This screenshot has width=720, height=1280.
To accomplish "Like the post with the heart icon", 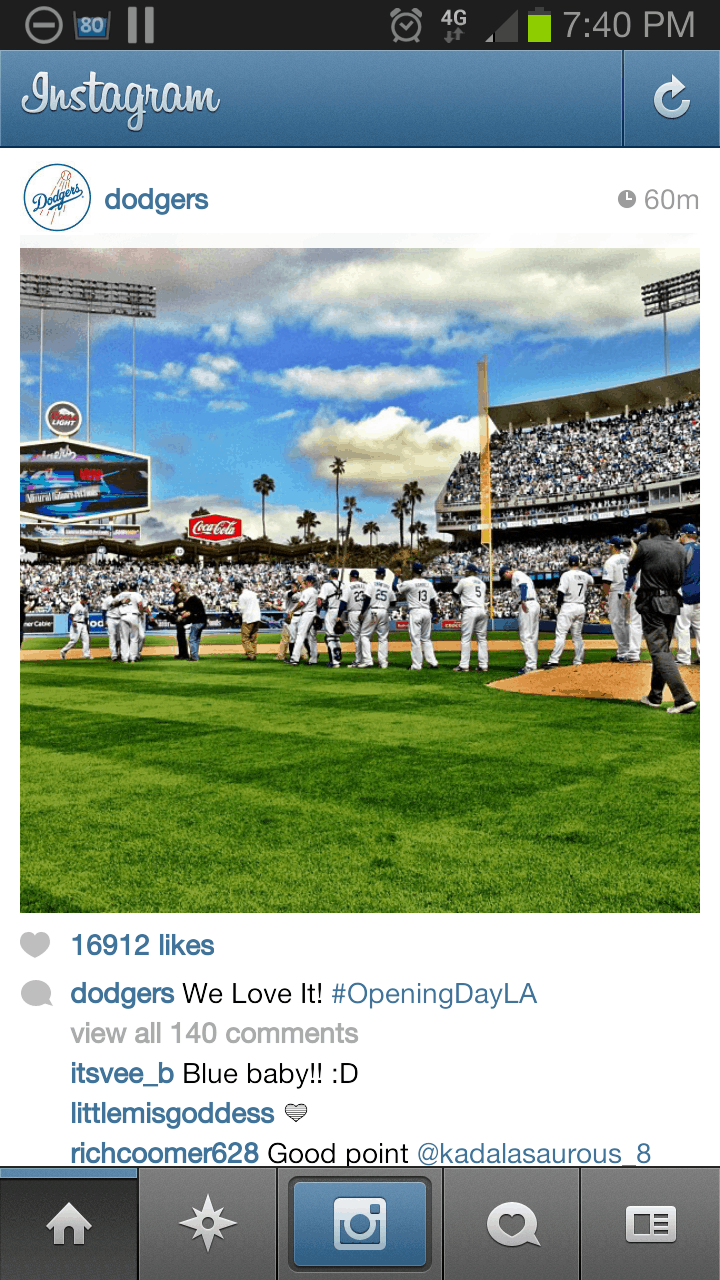I will 35,944.
